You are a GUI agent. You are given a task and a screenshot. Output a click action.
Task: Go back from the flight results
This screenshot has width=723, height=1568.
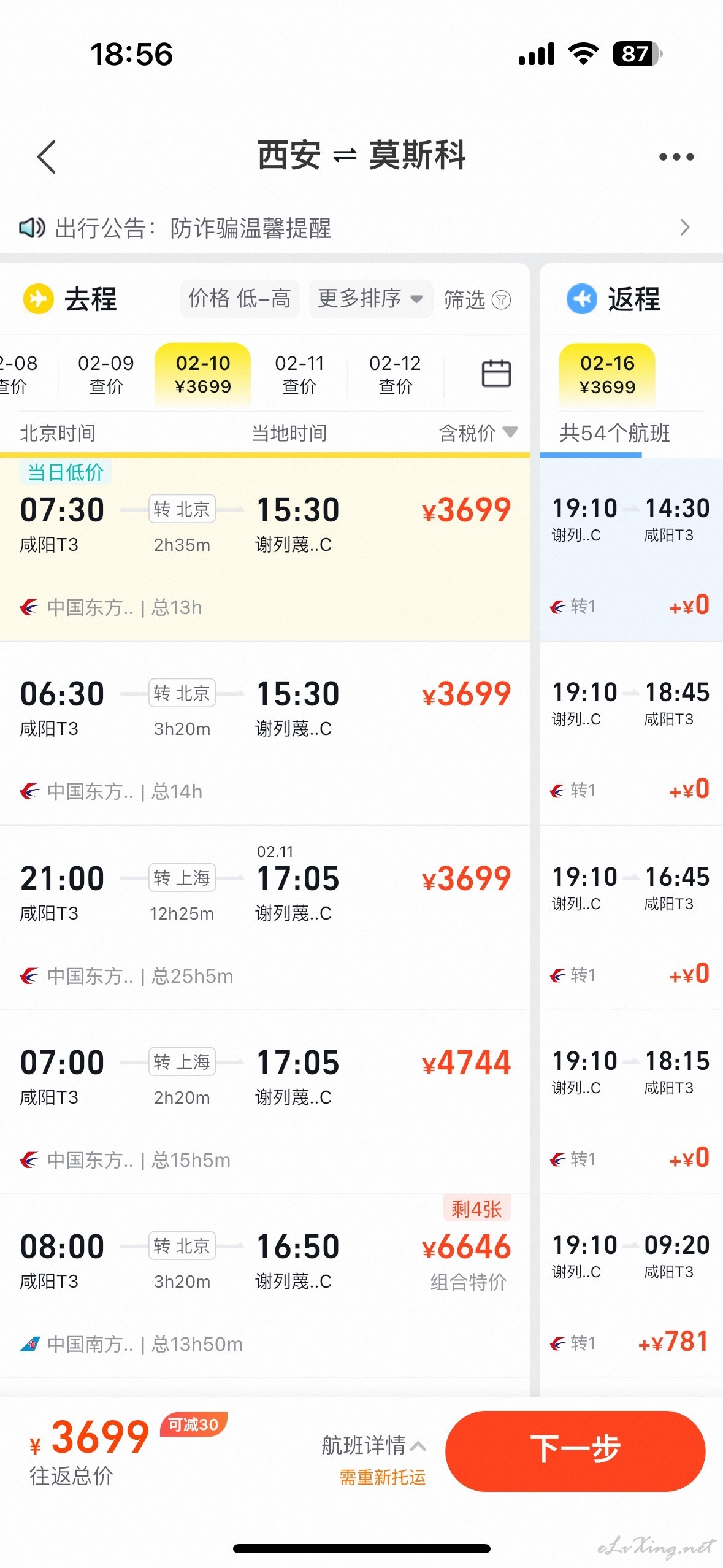coord(47,157)
